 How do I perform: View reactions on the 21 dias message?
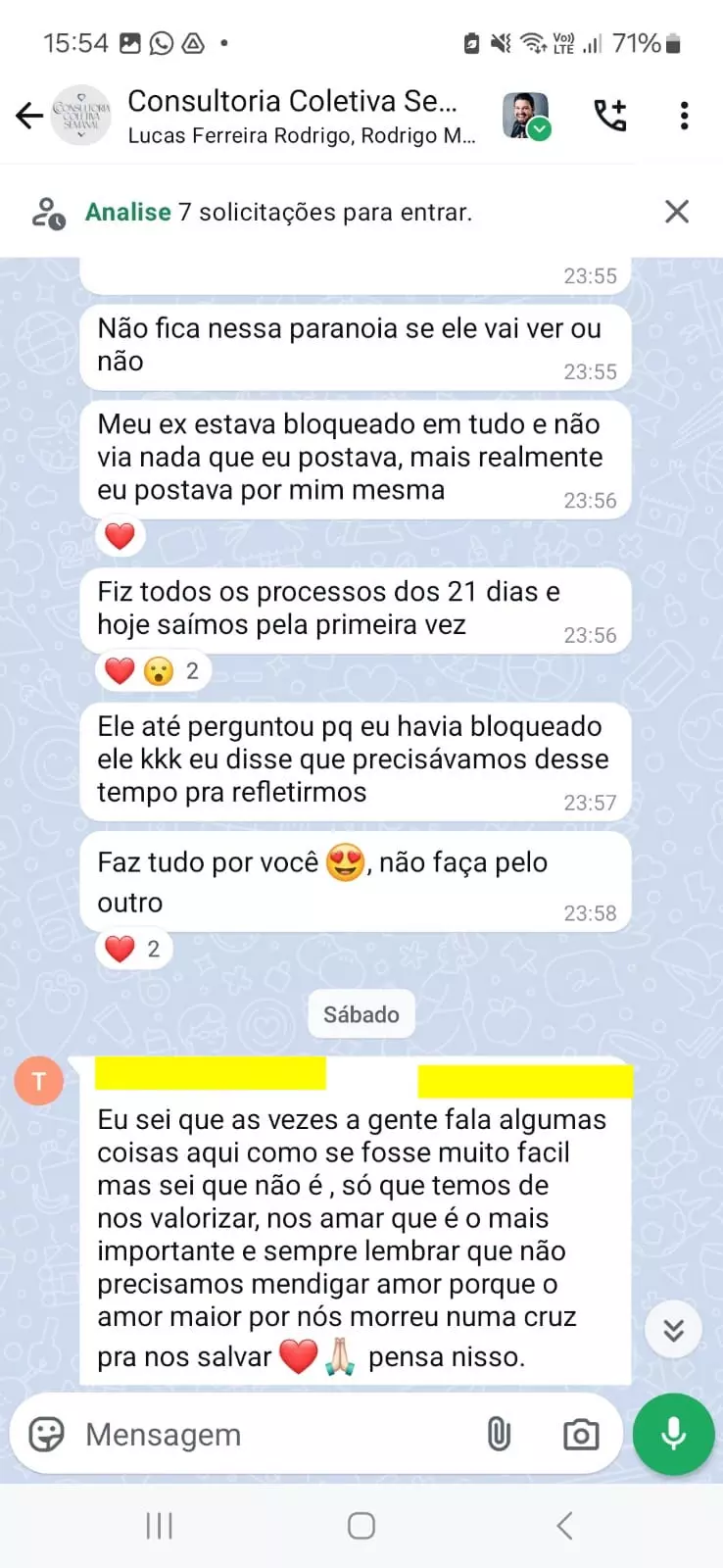tap(153, 671)
